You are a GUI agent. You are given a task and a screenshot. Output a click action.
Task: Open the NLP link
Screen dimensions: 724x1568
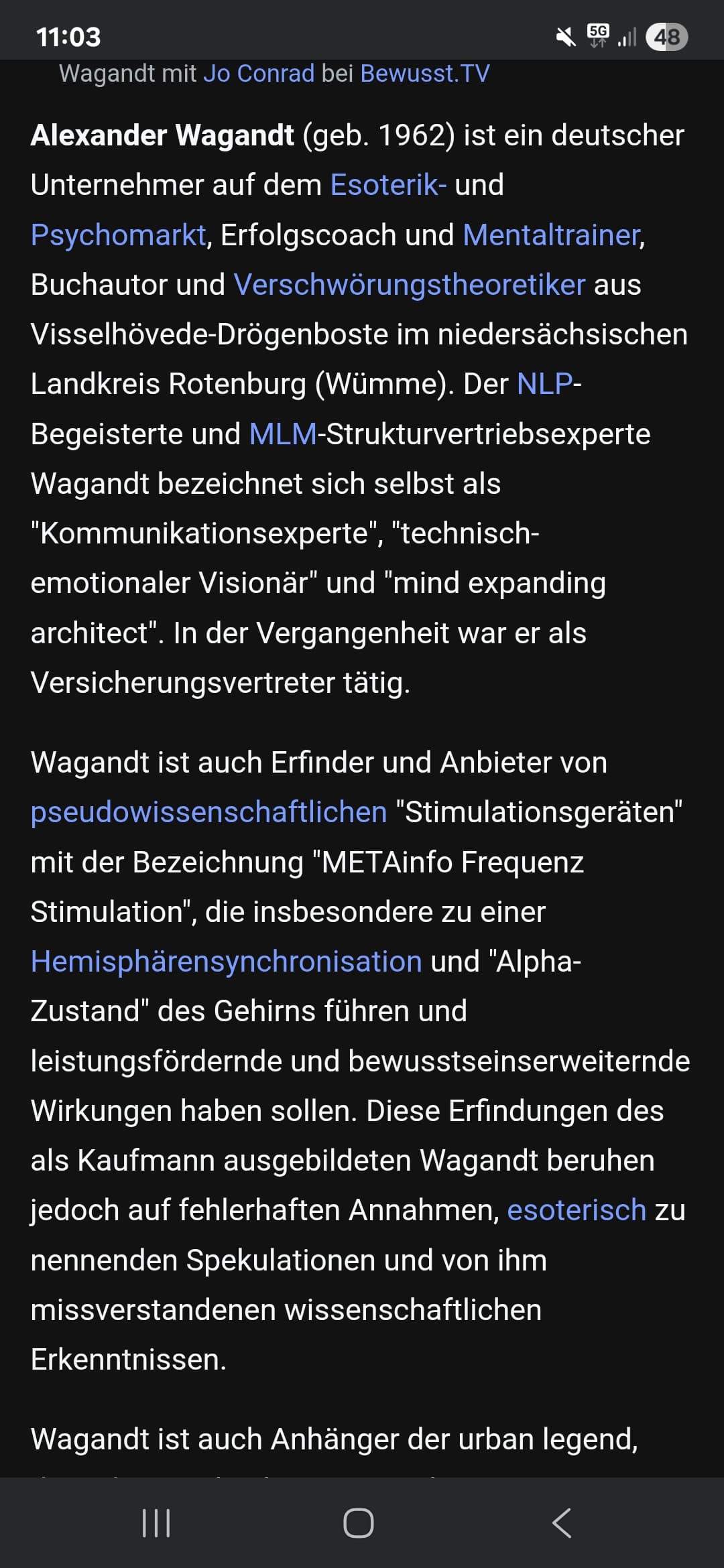tap(545, 384)
